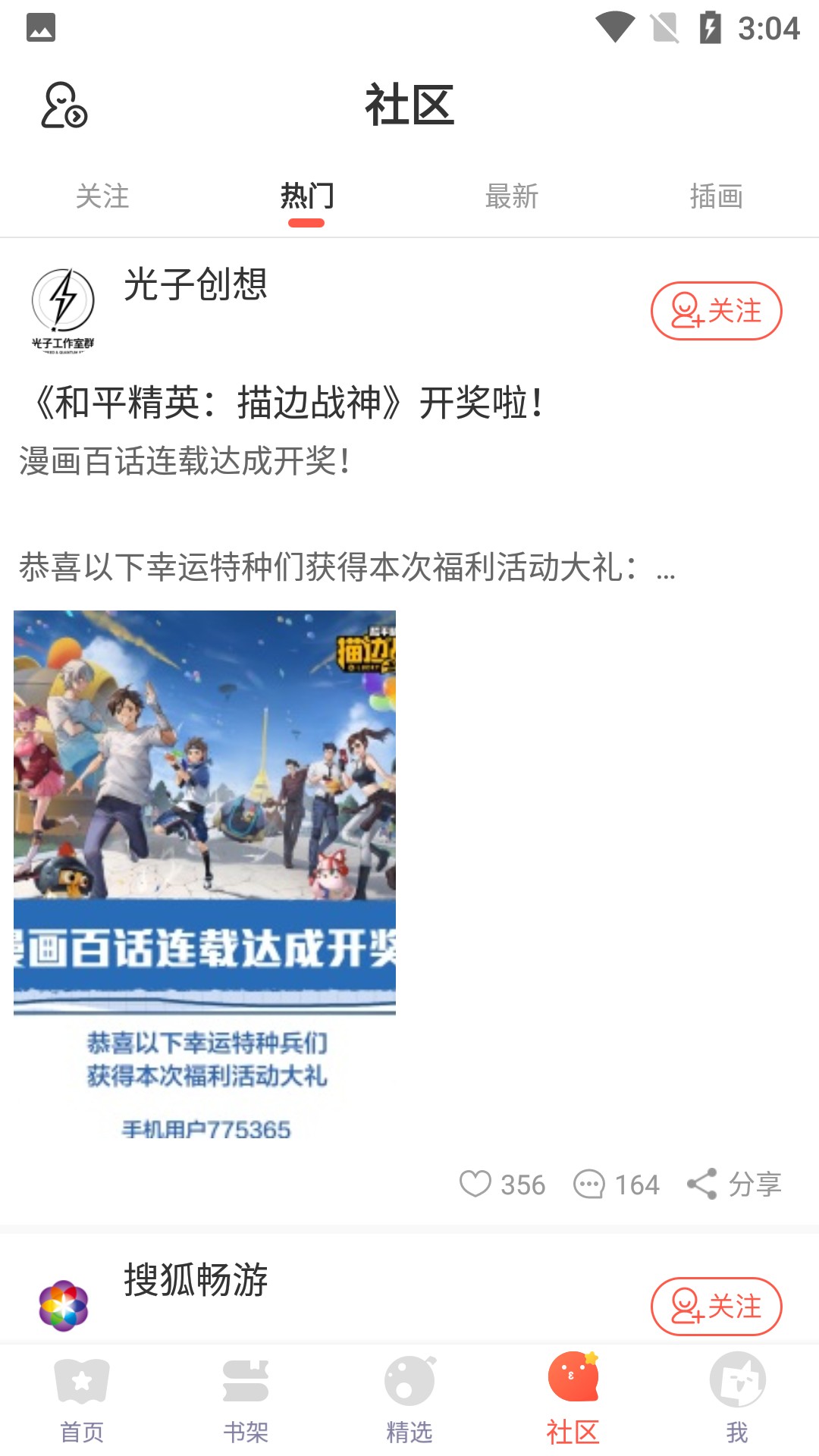Viewport: 819px width, 1456px height.
Task: Switch to the 最新 tab
Action: click(512, 197)
